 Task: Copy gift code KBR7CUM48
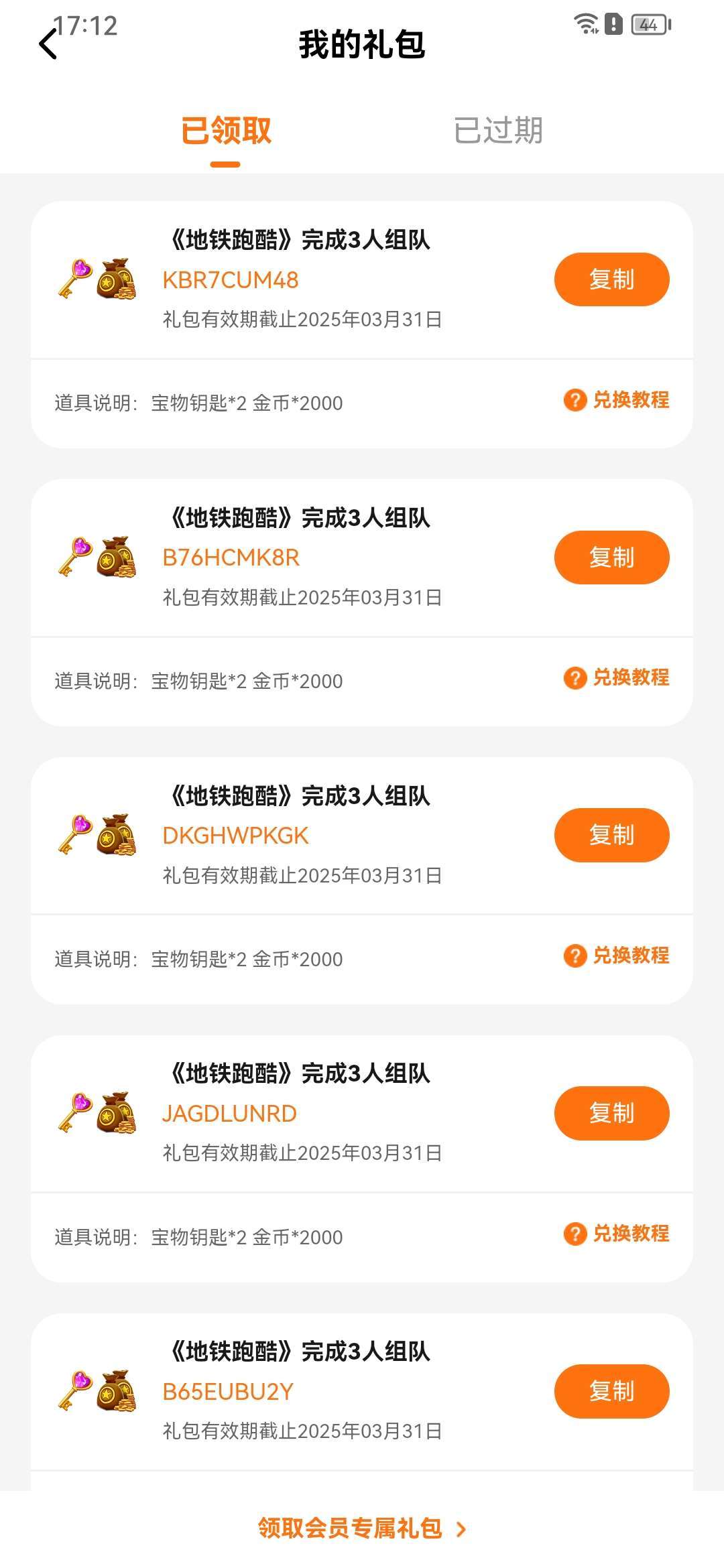[x=611, y=279]
